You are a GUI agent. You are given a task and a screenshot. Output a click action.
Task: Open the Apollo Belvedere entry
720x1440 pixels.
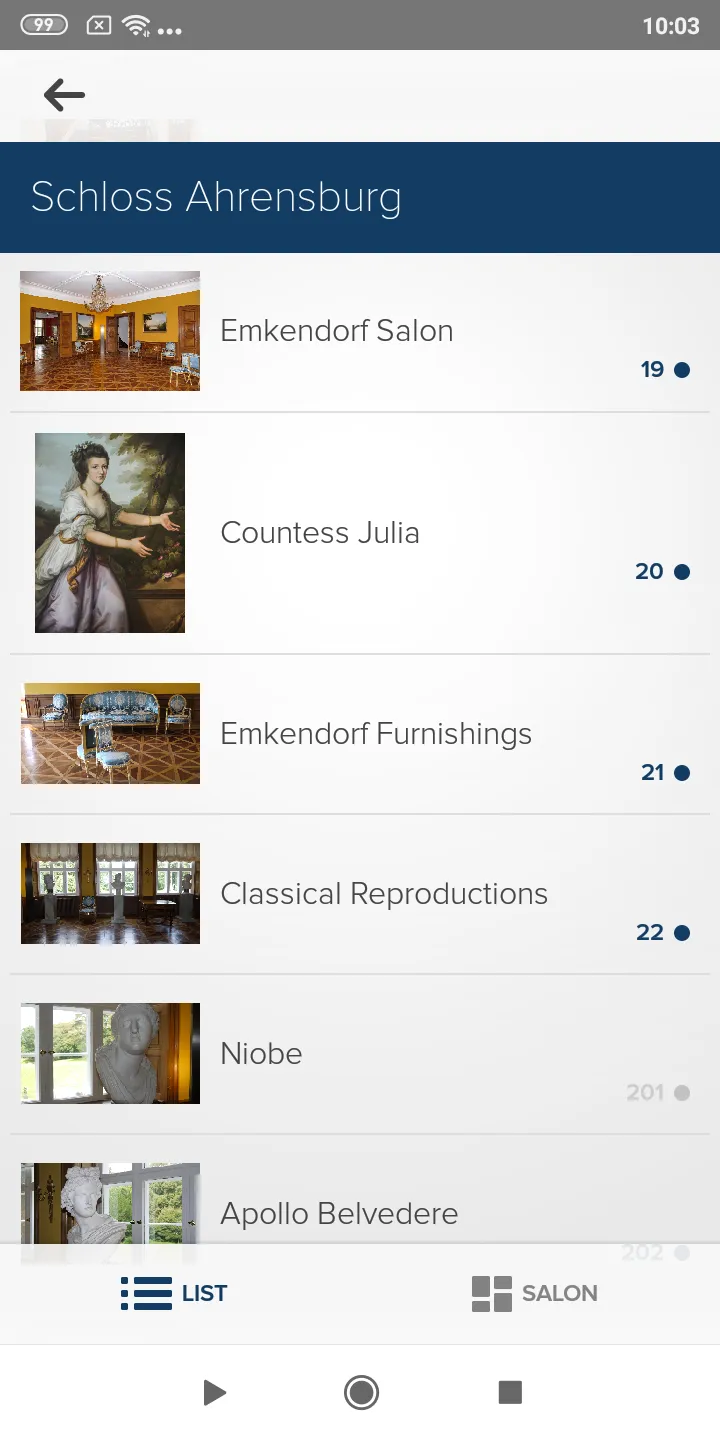pos(360,1190)
